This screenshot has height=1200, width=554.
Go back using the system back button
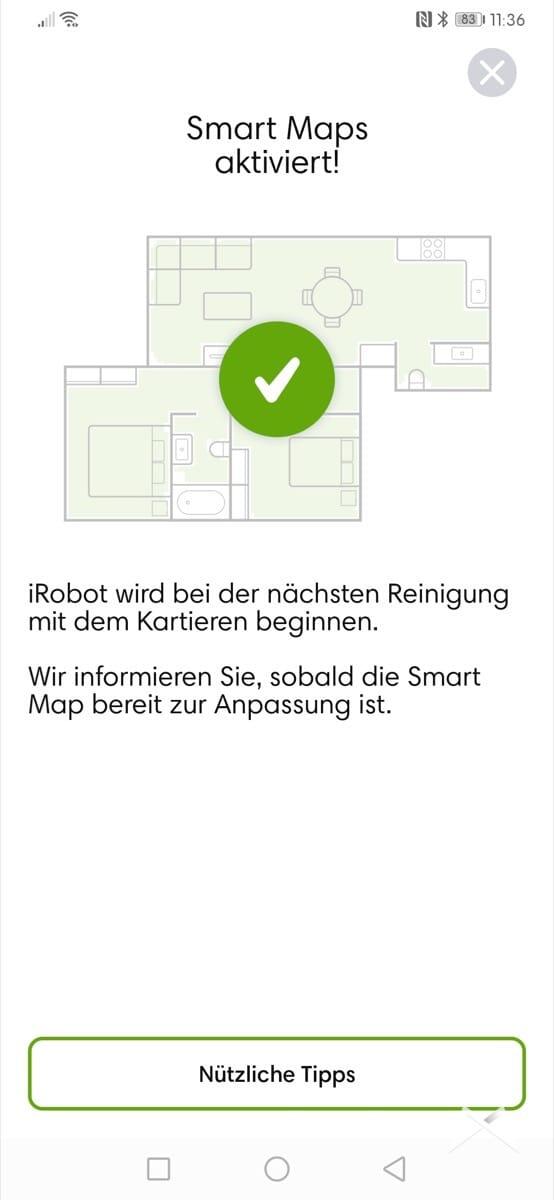click(x=395, y=1168)
